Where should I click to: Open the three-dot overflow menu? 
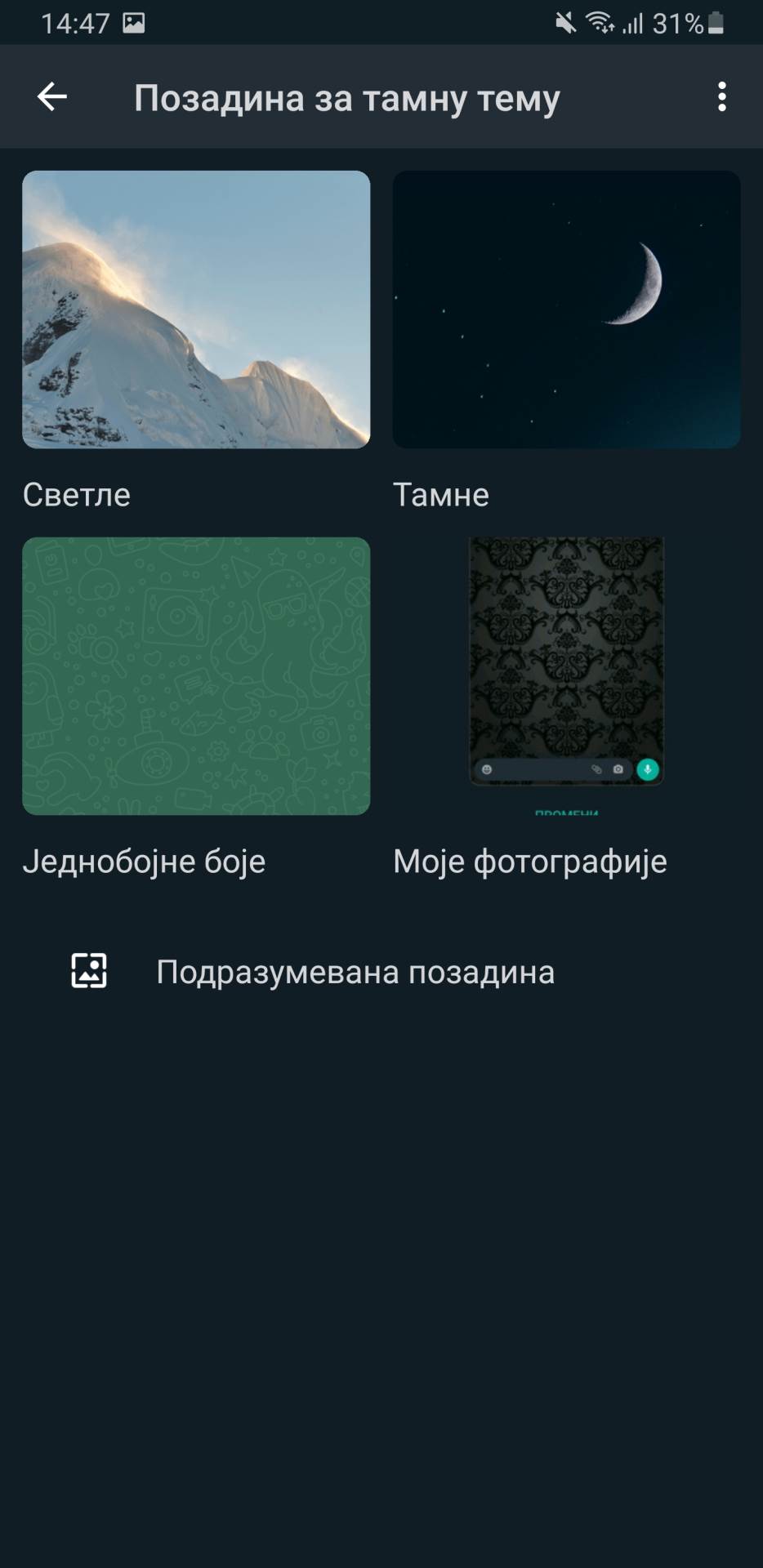click(721, 97)
